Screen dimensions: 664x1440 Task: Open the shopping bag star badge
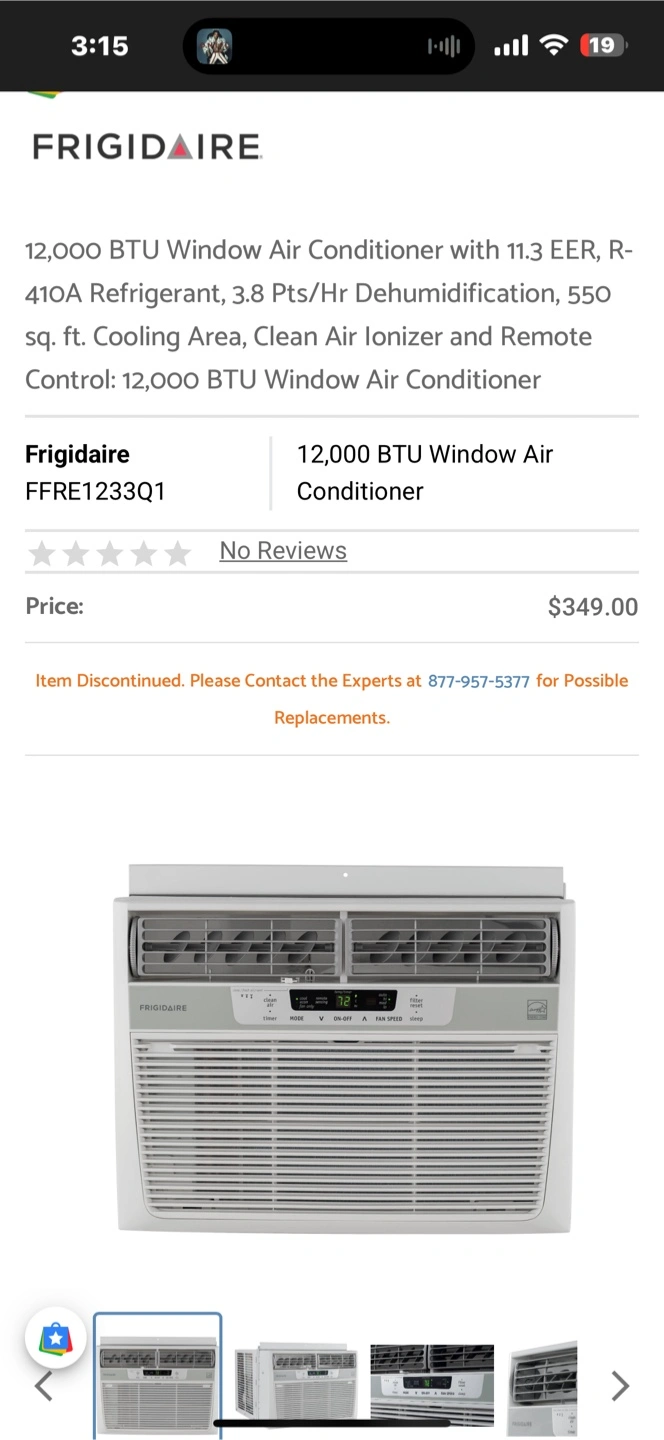[x=56, y=1337]
